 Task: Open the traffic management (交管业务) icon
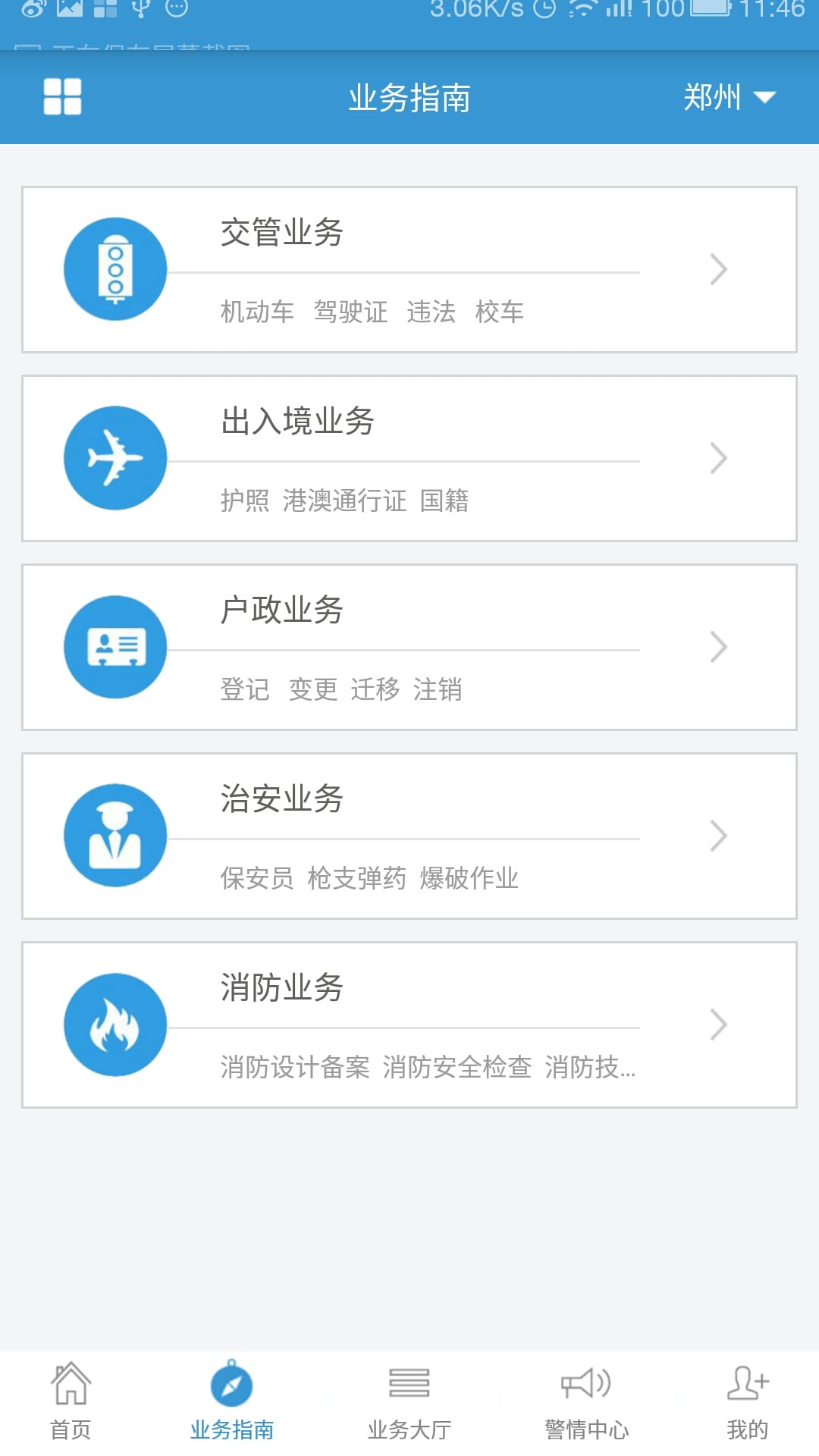[x=115, y=268]
